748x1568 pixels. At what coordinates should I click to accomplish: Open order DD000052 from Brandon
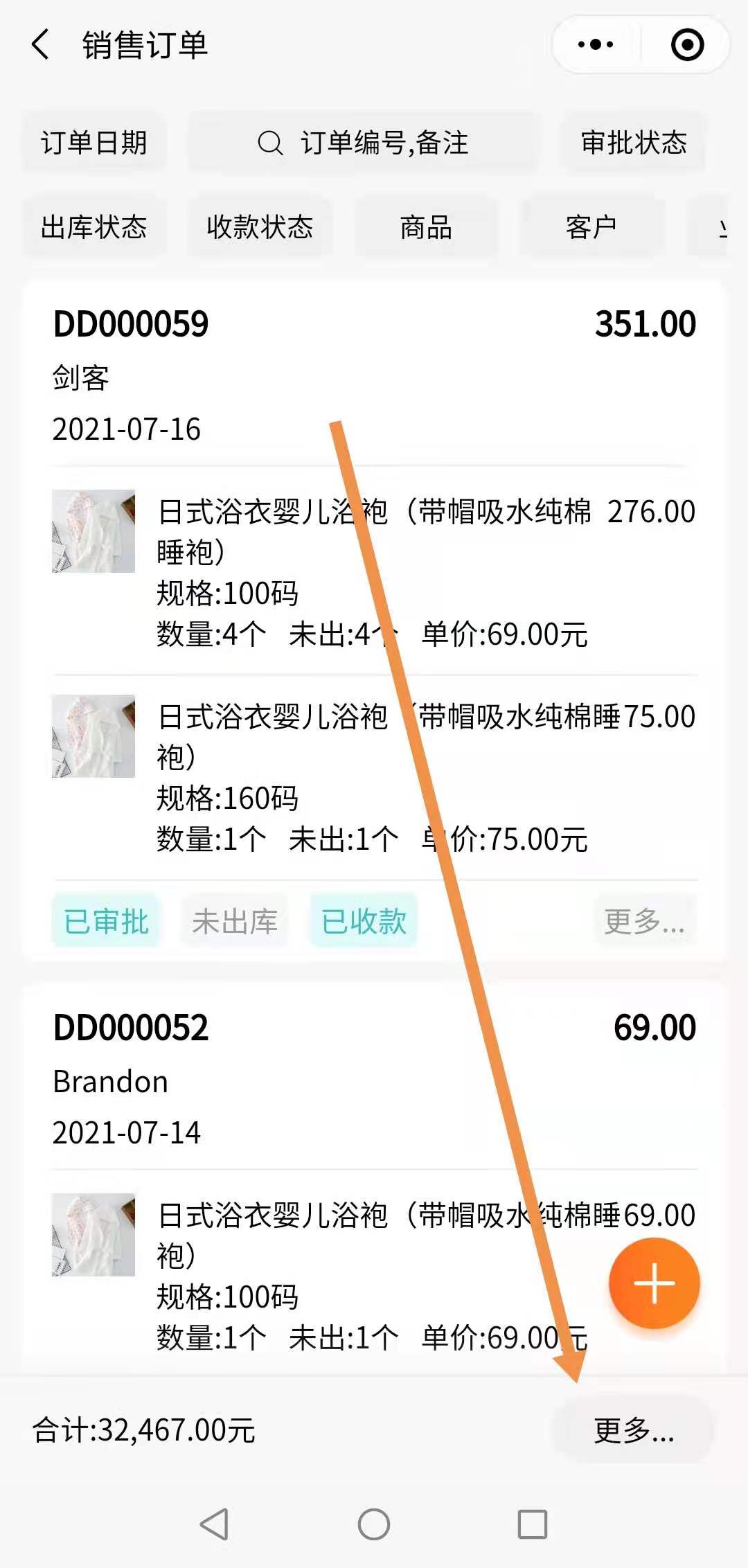131,1028
